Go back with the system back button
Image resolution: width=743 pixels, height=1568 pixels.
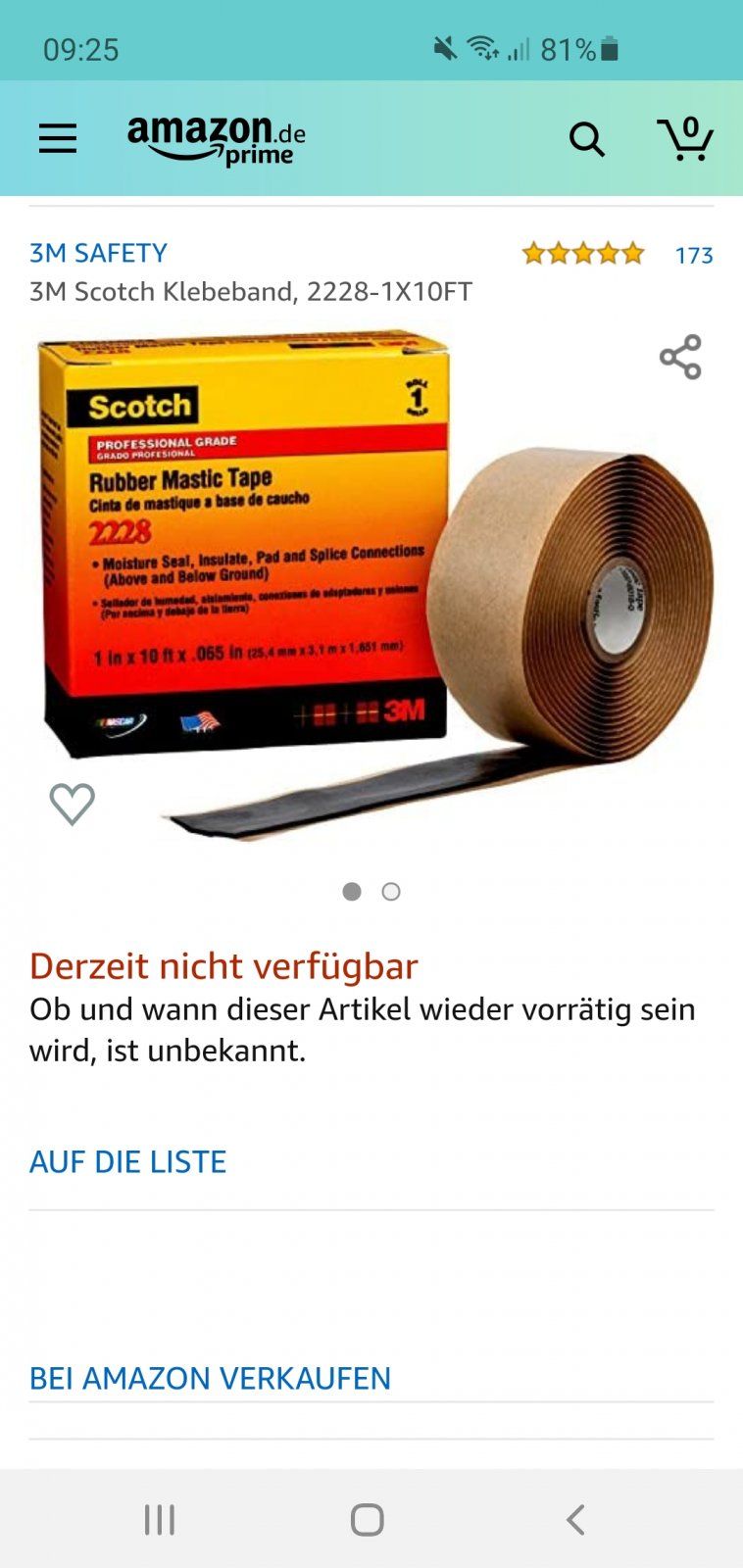tap(575, 1520)
